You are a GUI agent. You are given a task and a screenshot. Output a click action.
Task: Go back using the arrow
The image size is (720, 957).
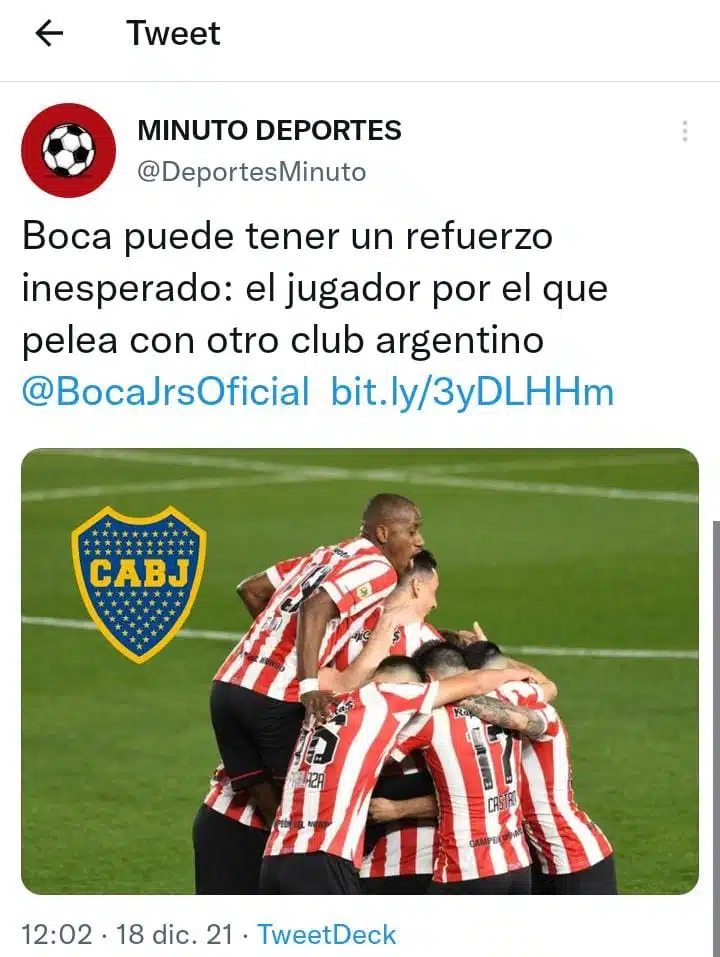click(48, 34)
